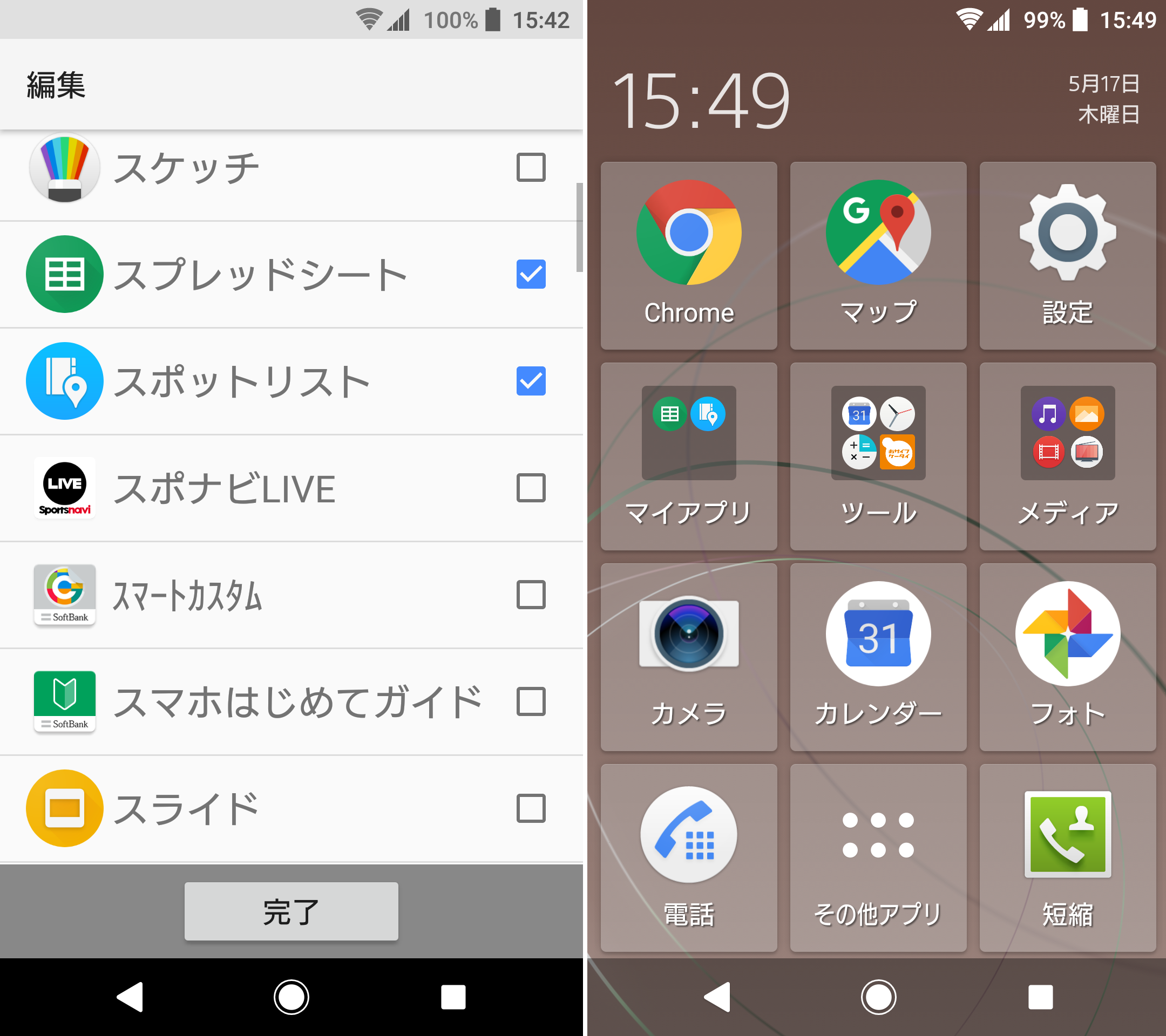This screenshot has width=1166, height=1036.
Task: Open Chrome from the home screen
Action: pos(688,255)
